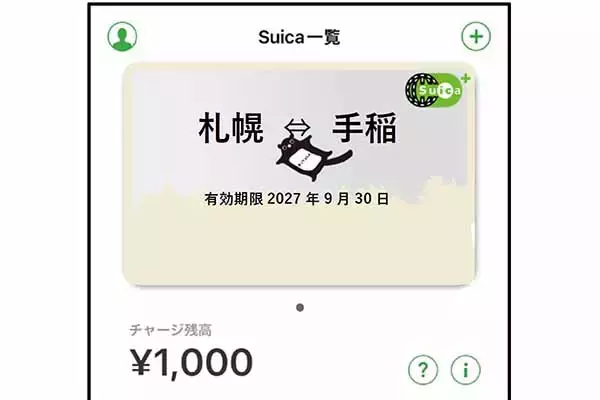Open the account profile icon

click(x=123, y=37)
